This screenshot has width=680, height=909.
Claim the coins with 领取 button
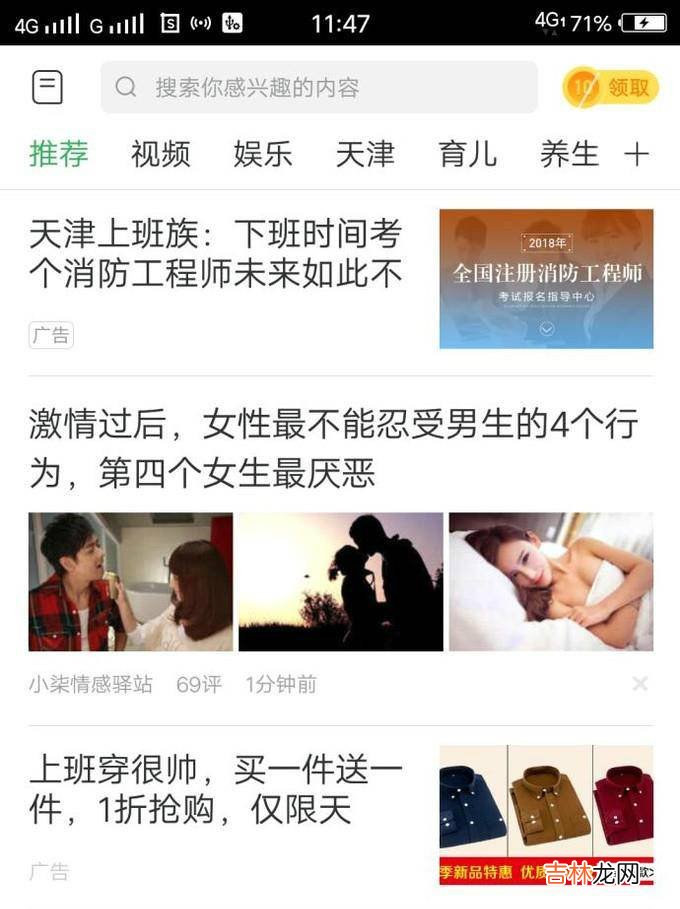(x=611, y=87)
